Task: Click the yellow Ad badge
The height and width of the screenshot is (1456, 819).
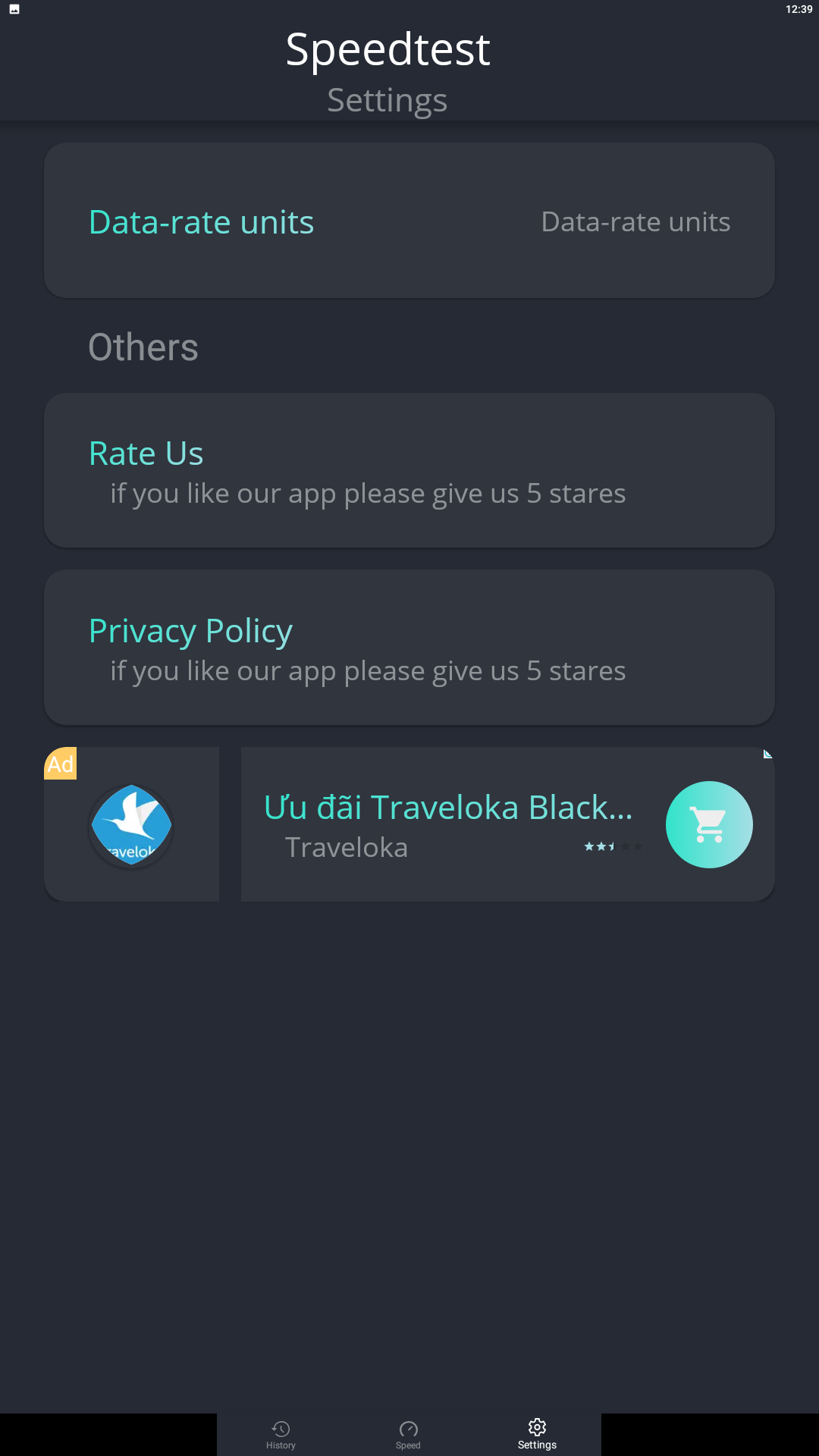Action: [61, 764]
